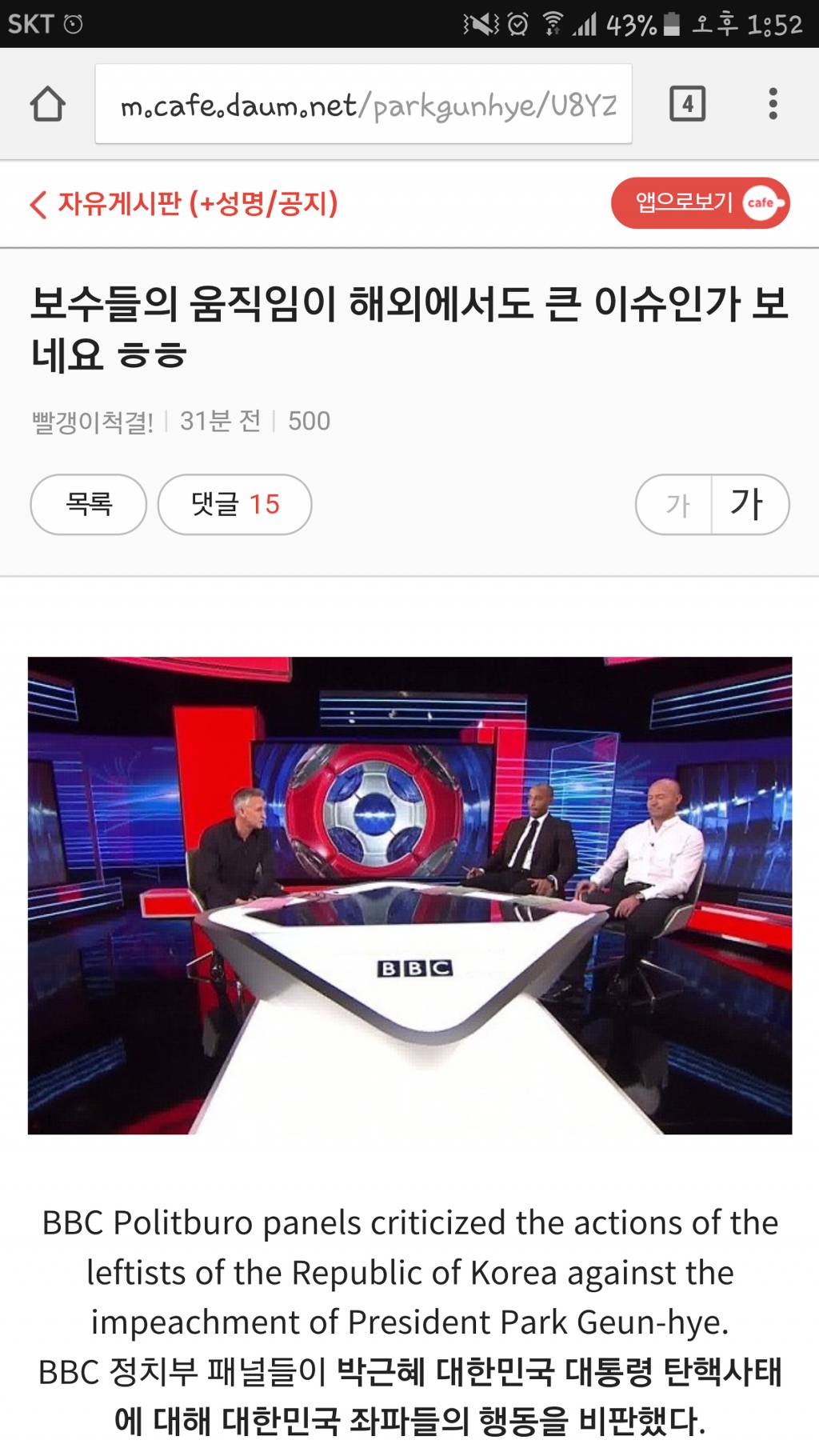This screenshot has height=1456, width=819.
Task: Open the browser home icon
Action: point(48,103)
